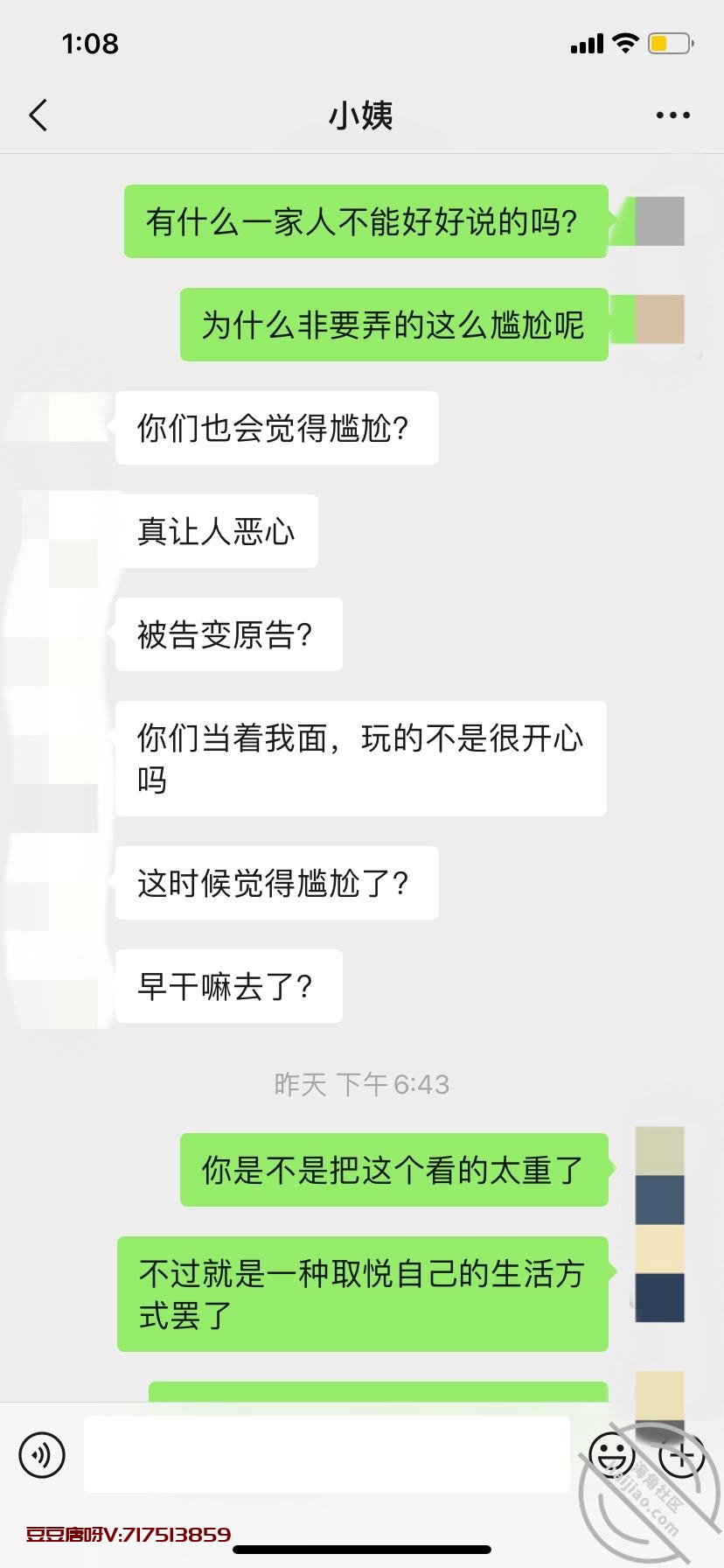This screenshot has height=1568, width=724.
Task: Open the chat info overflow menu
Action: [x=672, y=115]
